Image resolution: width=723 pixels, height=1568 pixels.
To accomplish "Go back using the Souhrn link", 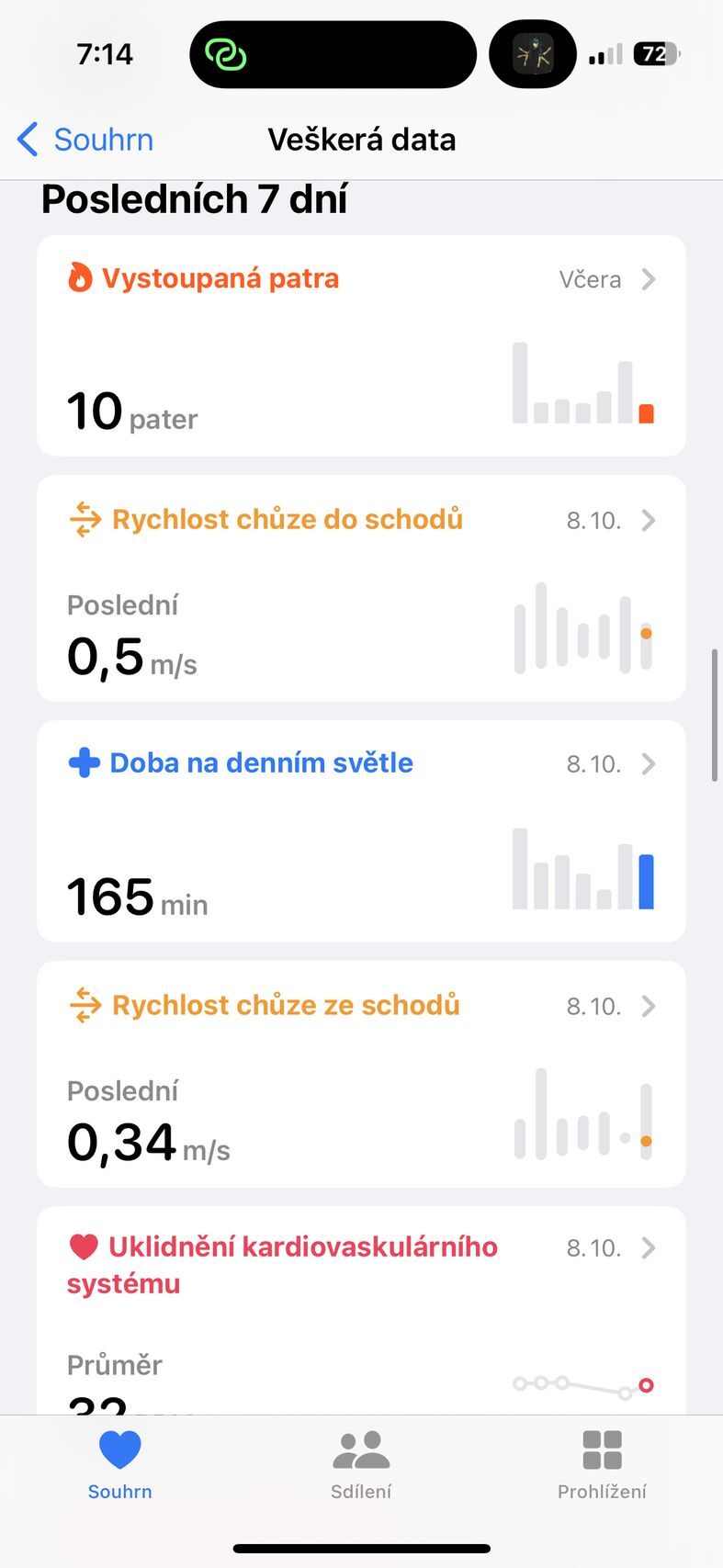I will point(83,139).
